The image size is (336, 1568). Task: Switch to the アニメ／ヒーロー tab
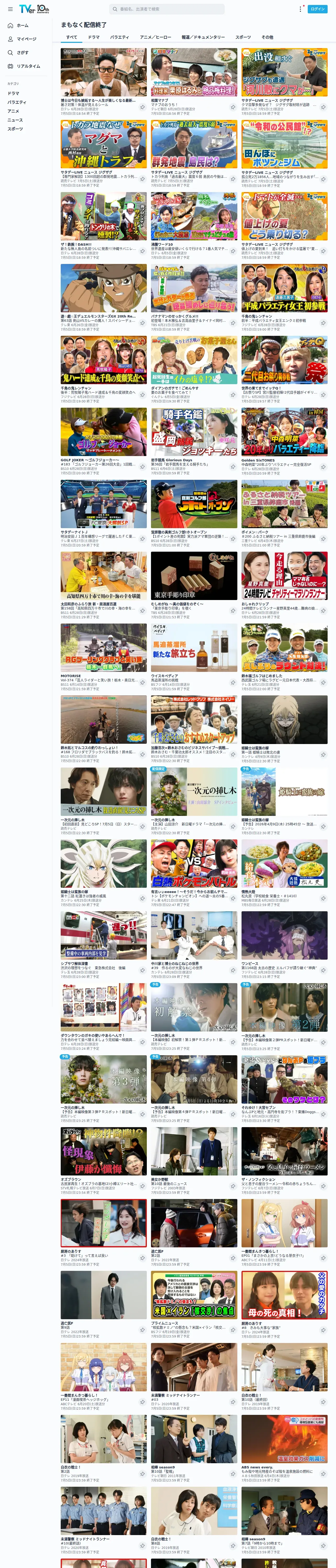coord(155,37)
